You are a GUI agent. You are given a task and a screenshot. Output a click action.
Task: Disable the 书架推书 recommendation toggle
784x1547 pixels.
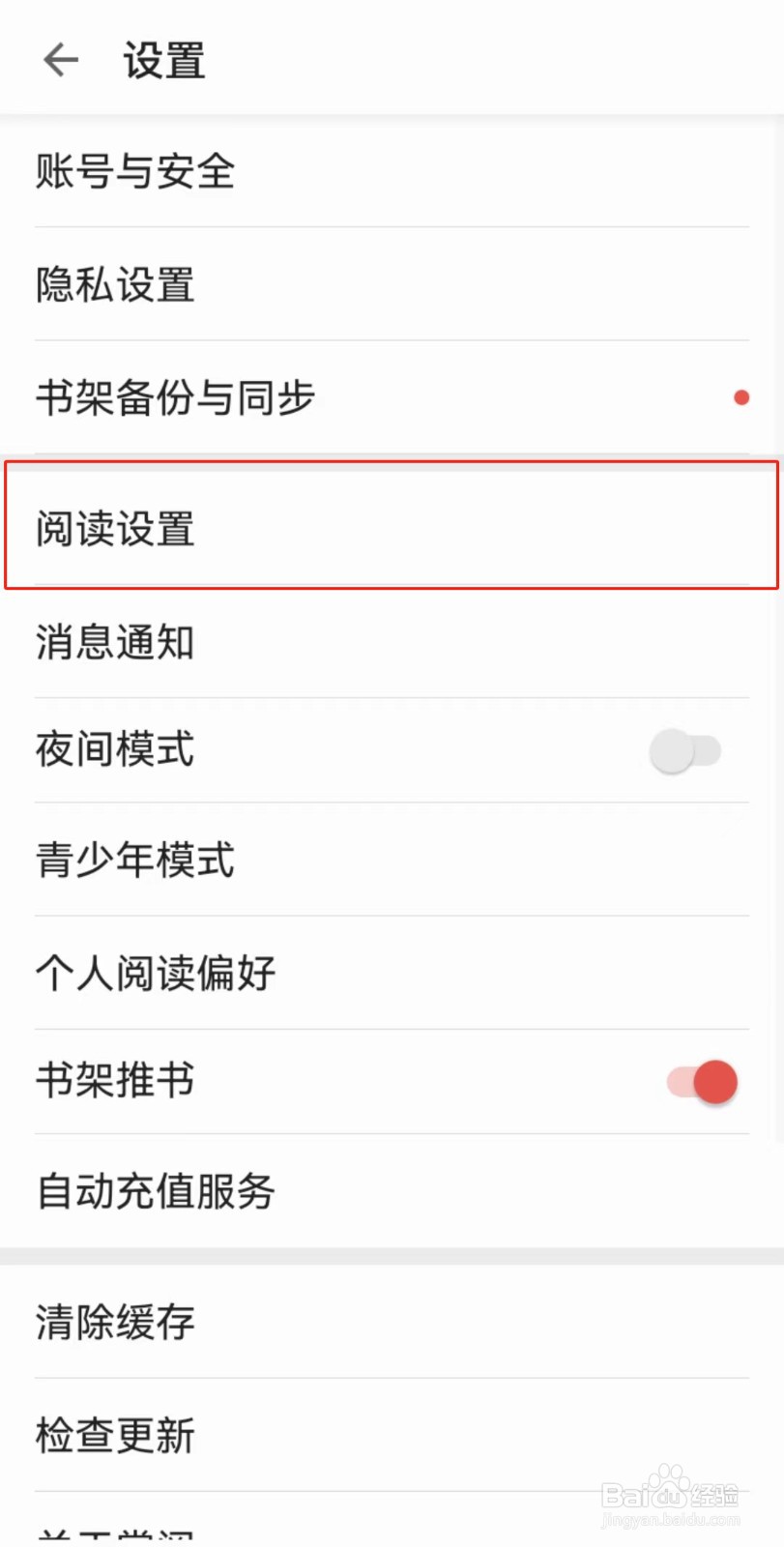tap(700, 1082)
